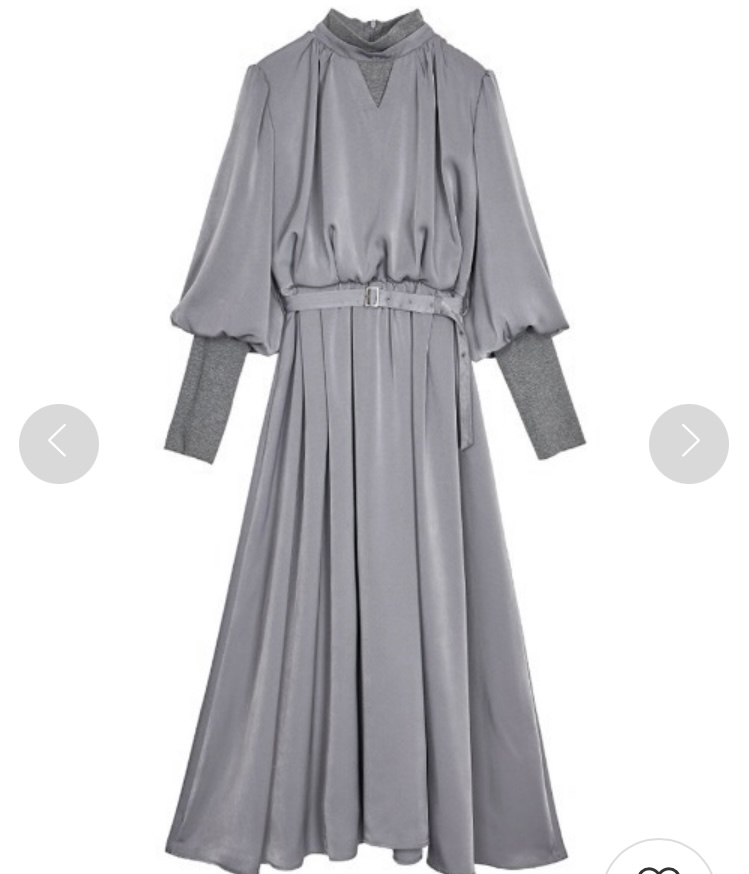Screen dimensions: 749x874
Task: Show the previous product photo
Action: (x=59, y=443)
